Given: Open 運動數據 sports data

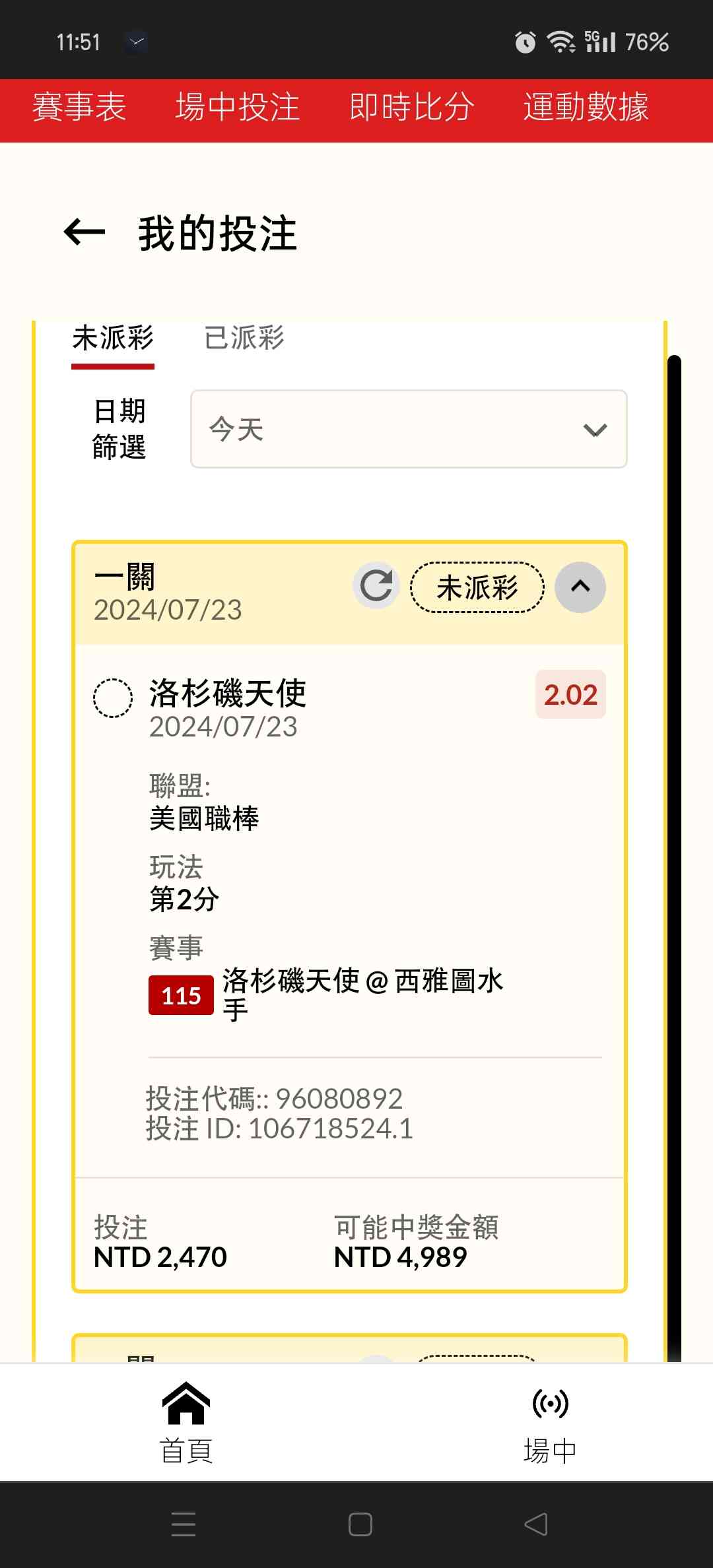Looking at the screenshot, I should tap(586, 107).
